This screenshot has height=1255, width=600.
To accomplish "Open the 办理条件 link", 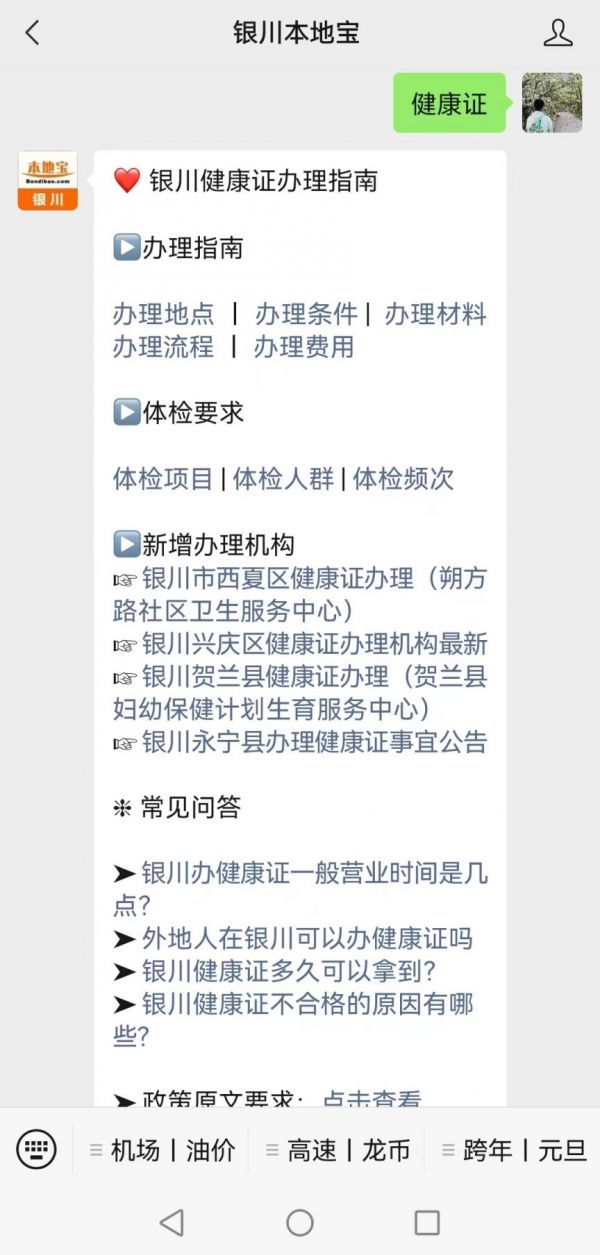I will point(306,314).
